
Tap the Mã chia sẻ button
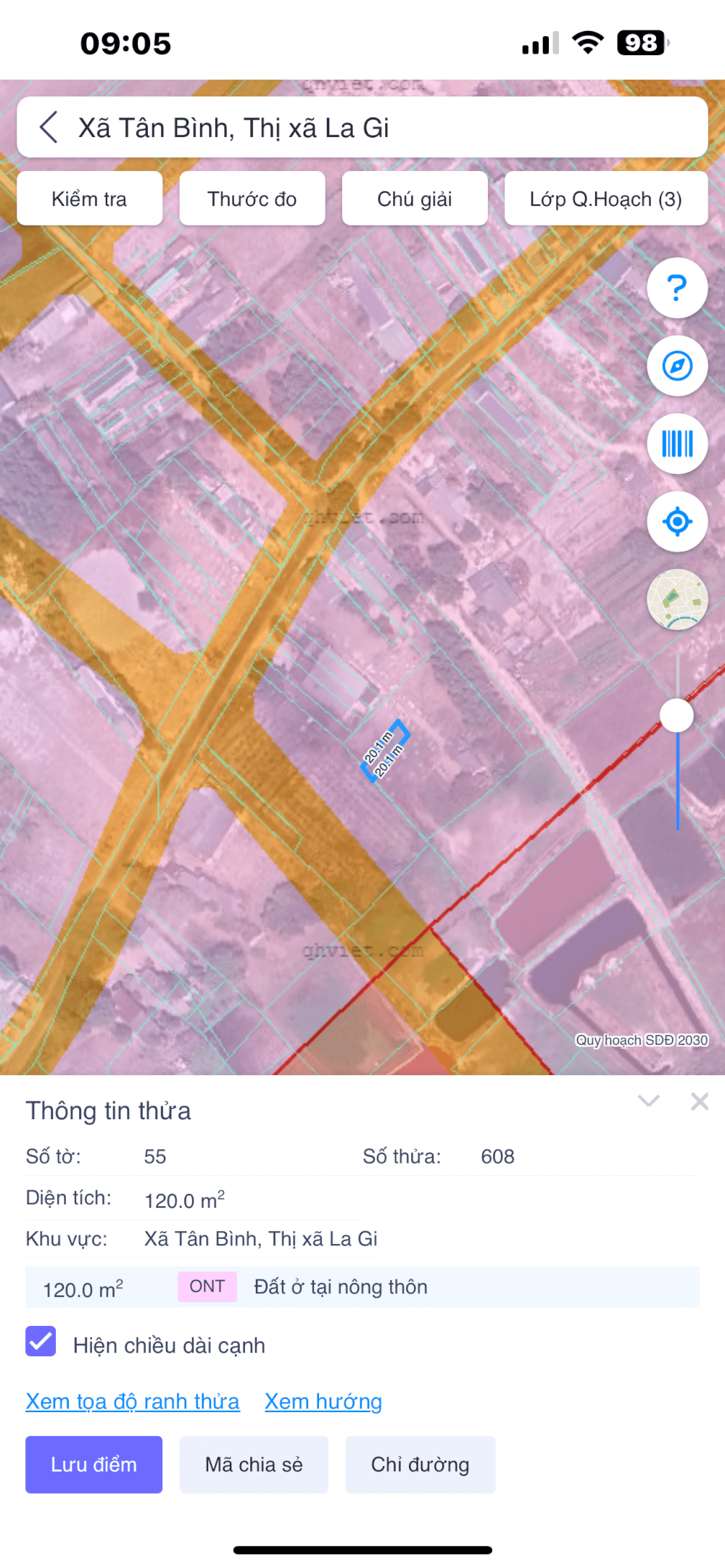(254, 1464)
